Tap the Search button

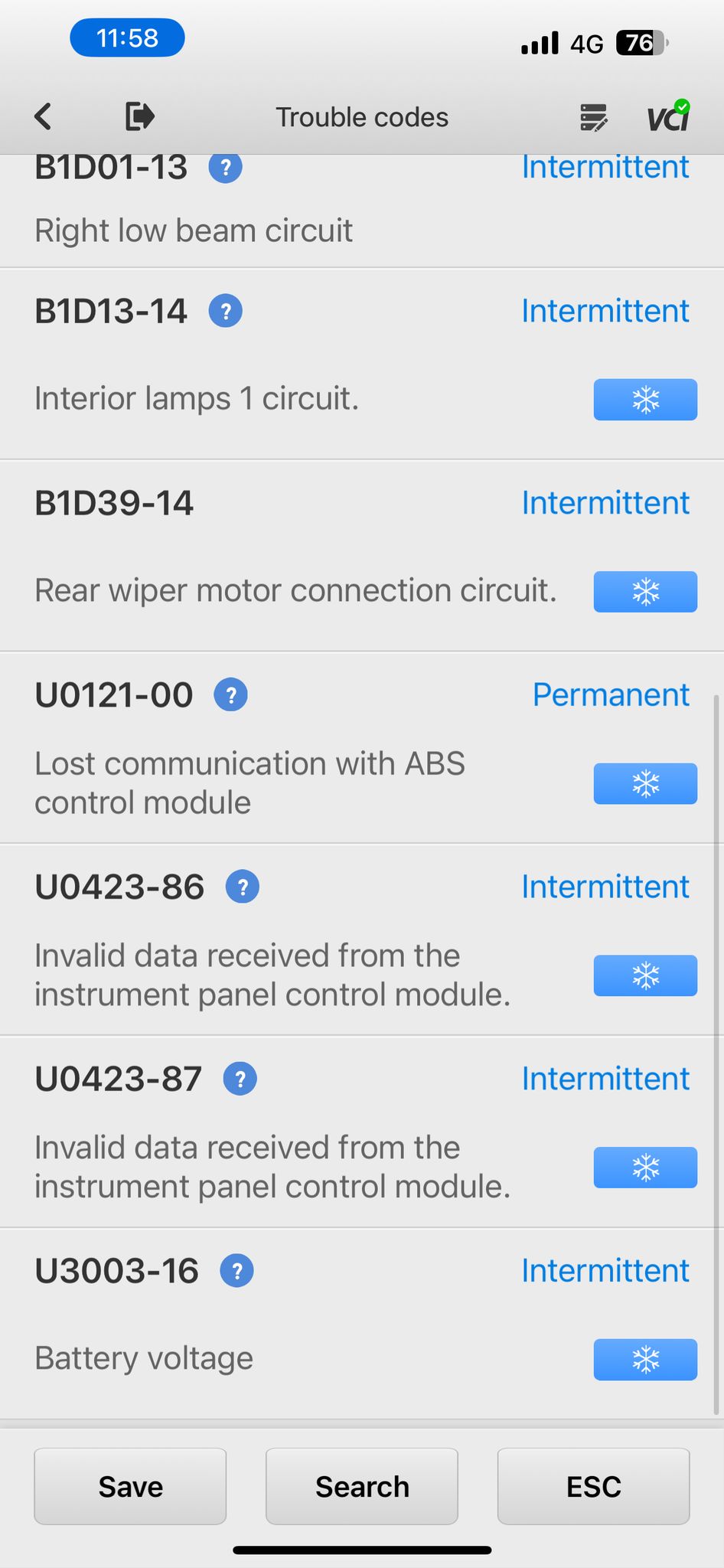tap(362, 1486)
